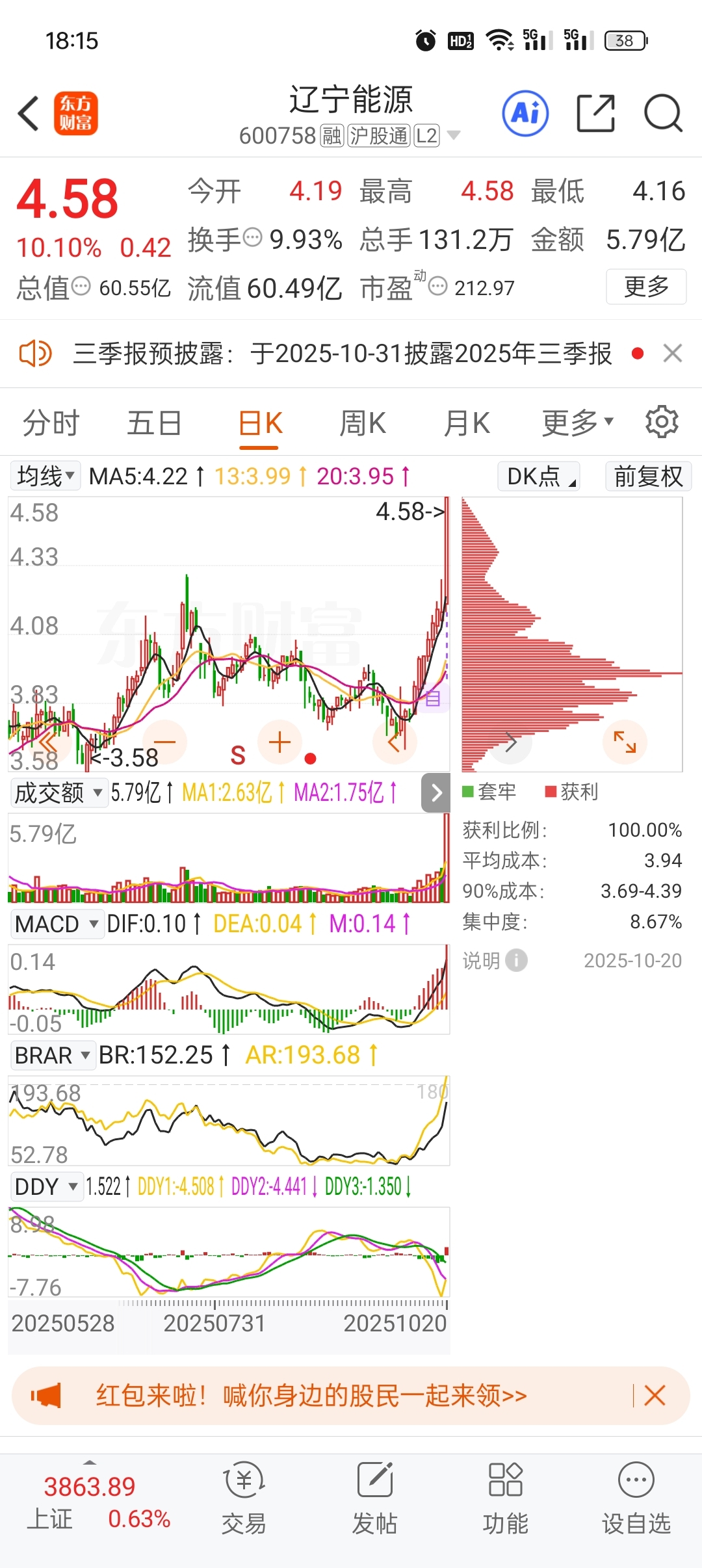
Task: Dismiss the 三季报预披露 notice
Action: (x=672, y=354)
